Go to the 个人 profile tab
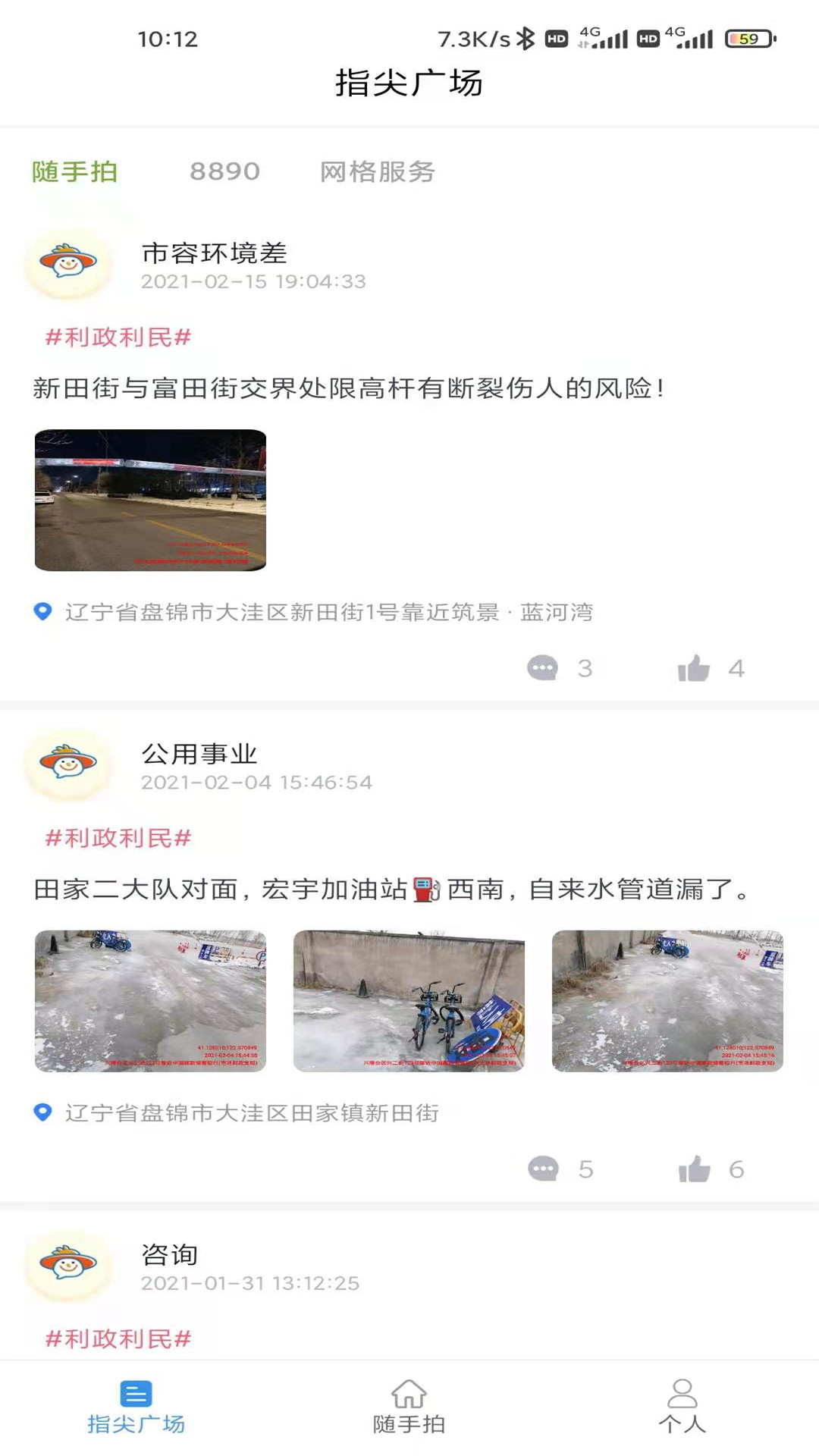The image size is (819, 1456). [x=682, y=1407]
